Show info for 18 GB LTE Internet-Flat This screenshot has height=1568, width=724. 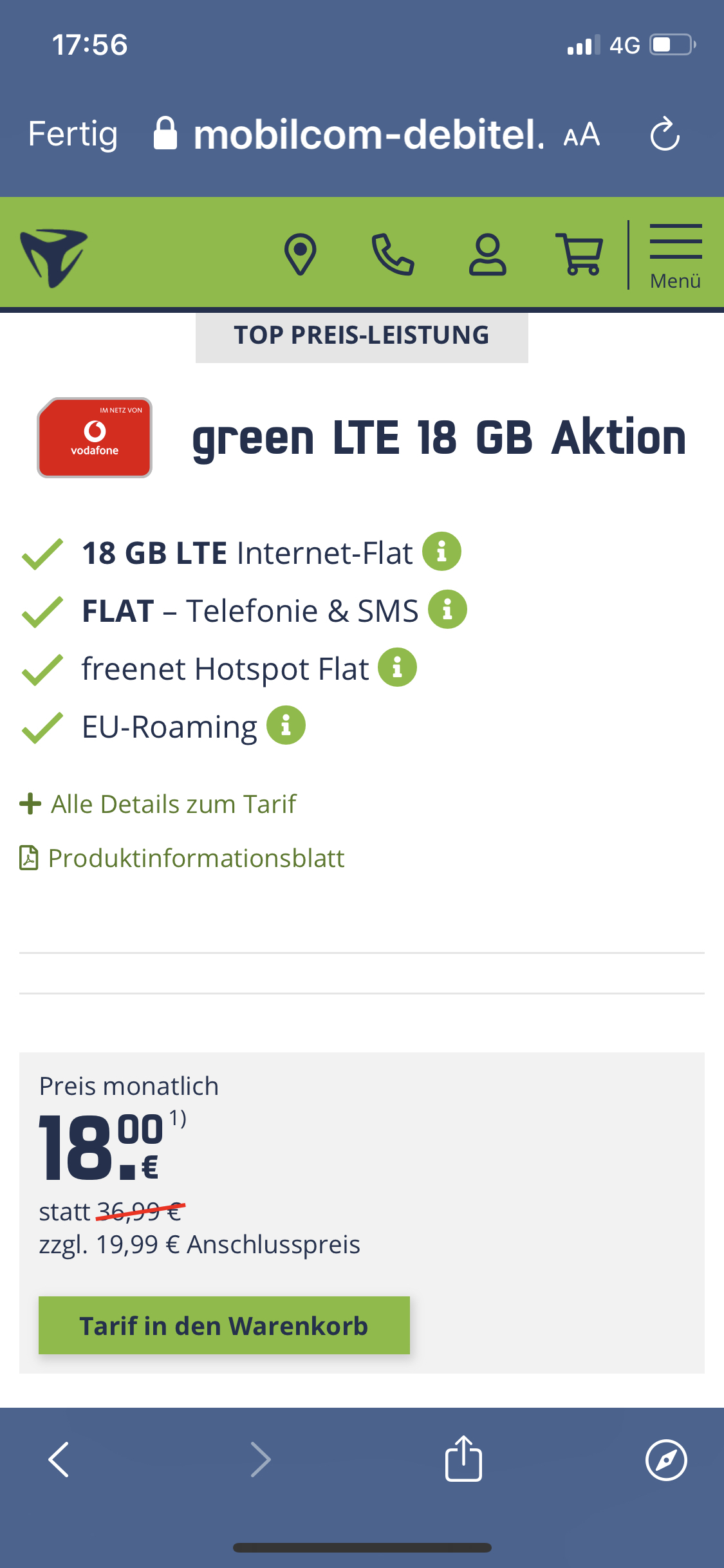(x=441, y=552)
